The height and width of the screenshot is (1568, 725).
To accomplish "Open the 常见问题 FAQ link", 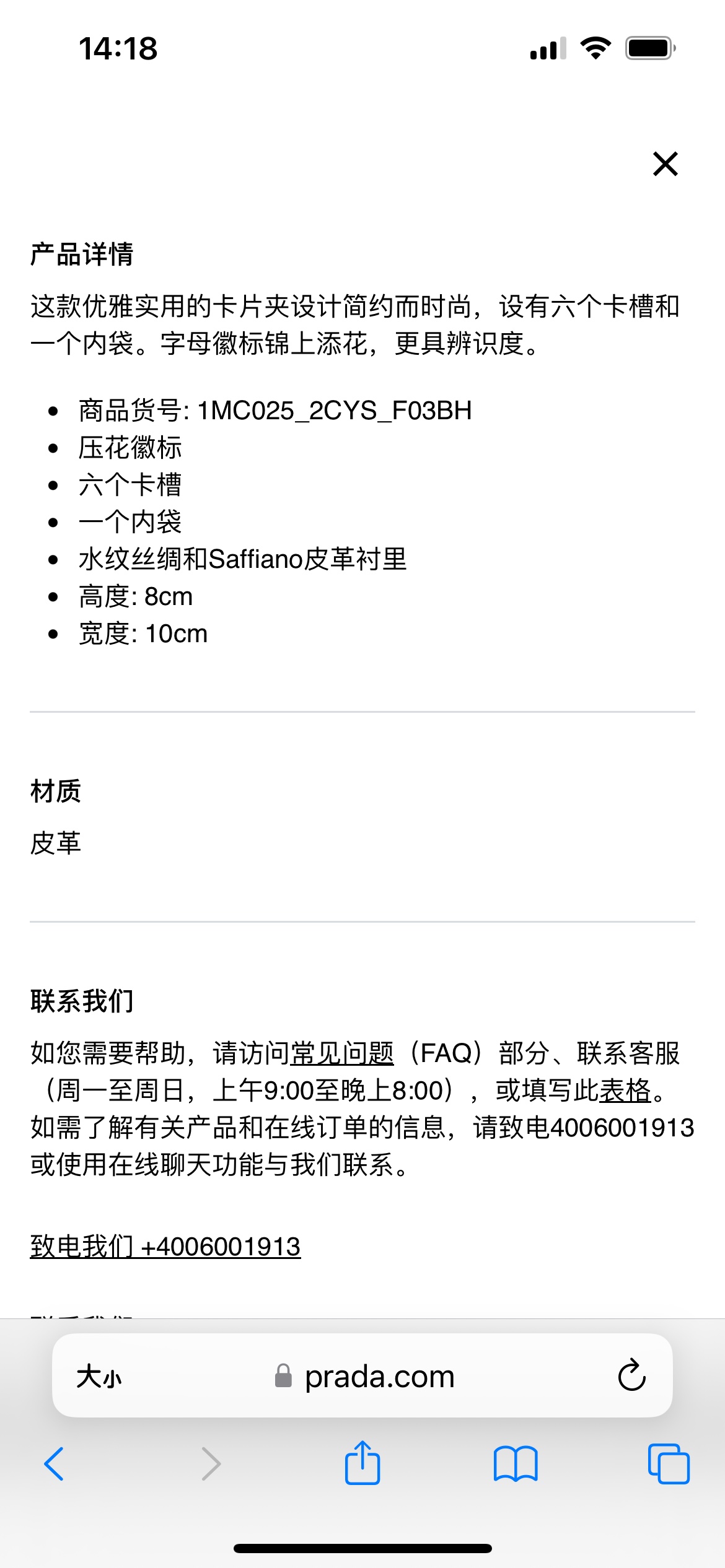I will 341,1053.
